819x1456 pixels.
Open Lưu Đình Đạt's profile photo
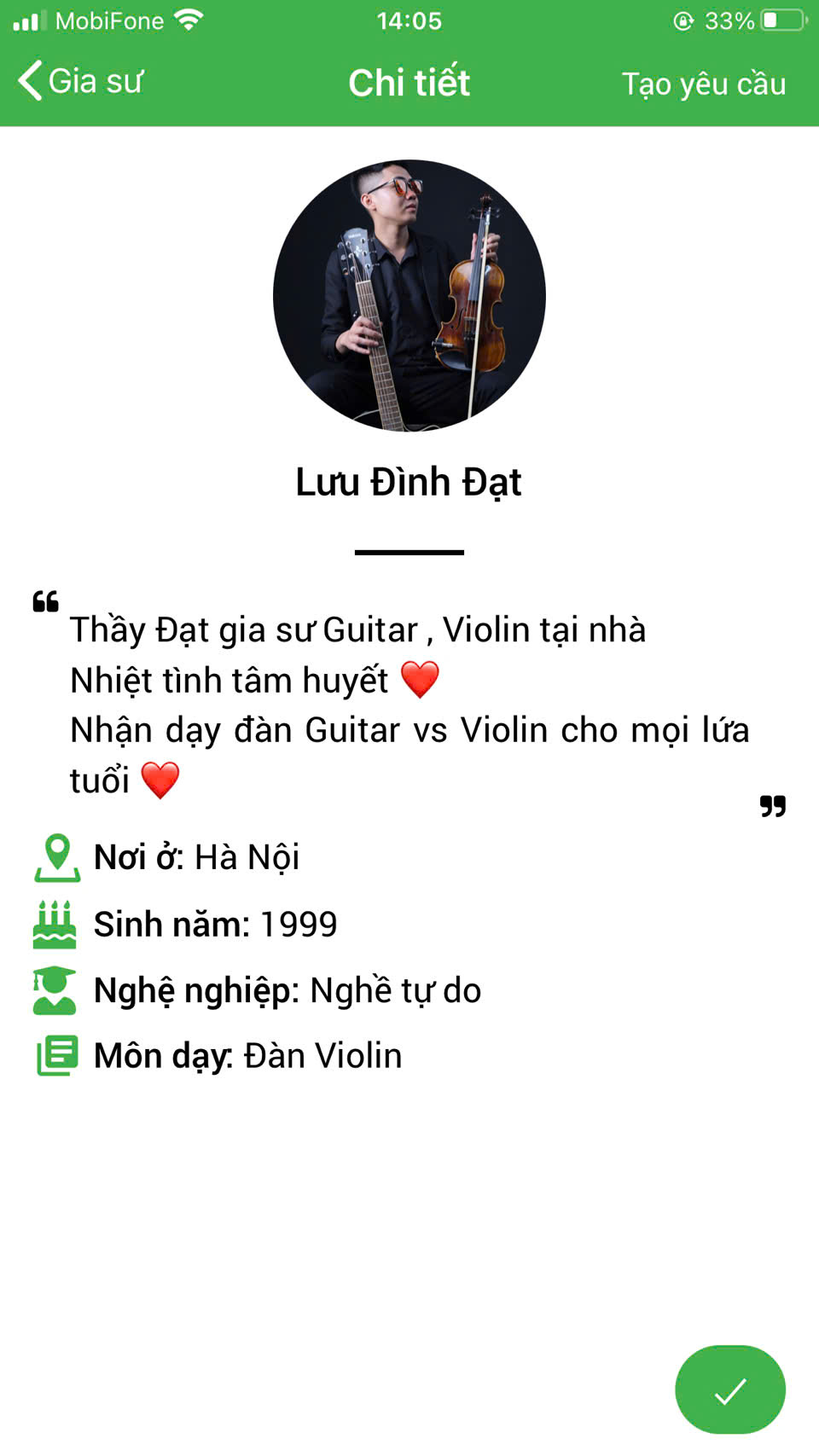tap(409, 295)
